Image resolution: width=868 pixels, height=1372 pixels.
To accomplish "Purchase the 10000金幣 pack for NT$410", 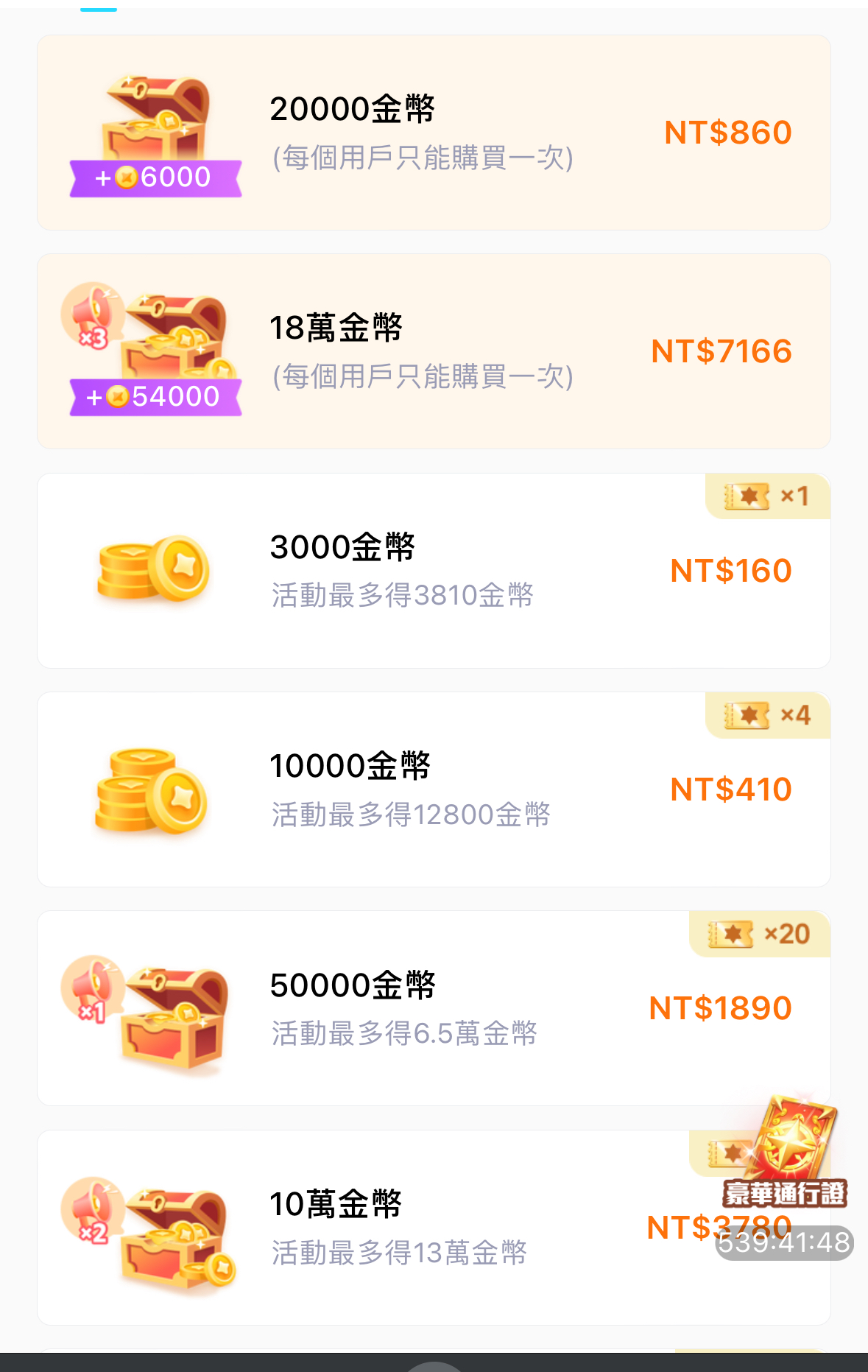I will point(434,789).
